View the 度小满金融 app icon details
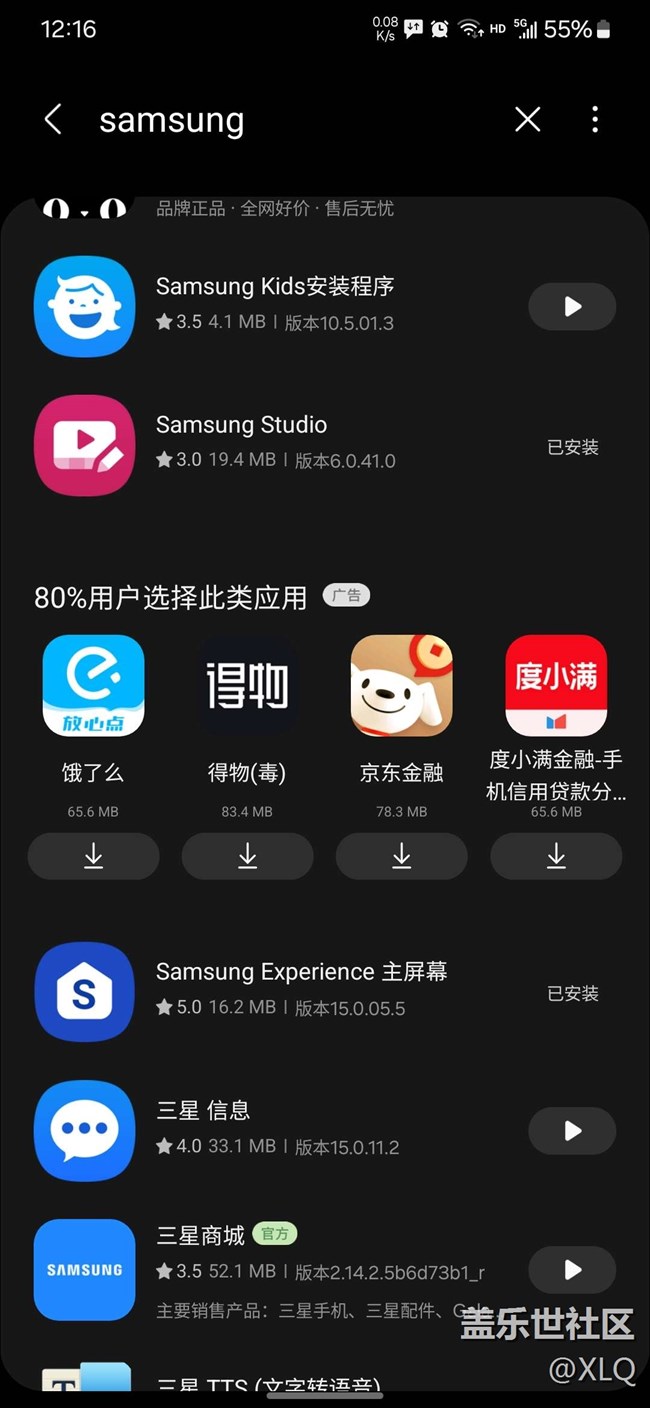The image size is (650, 1408). tap(556, 685)
